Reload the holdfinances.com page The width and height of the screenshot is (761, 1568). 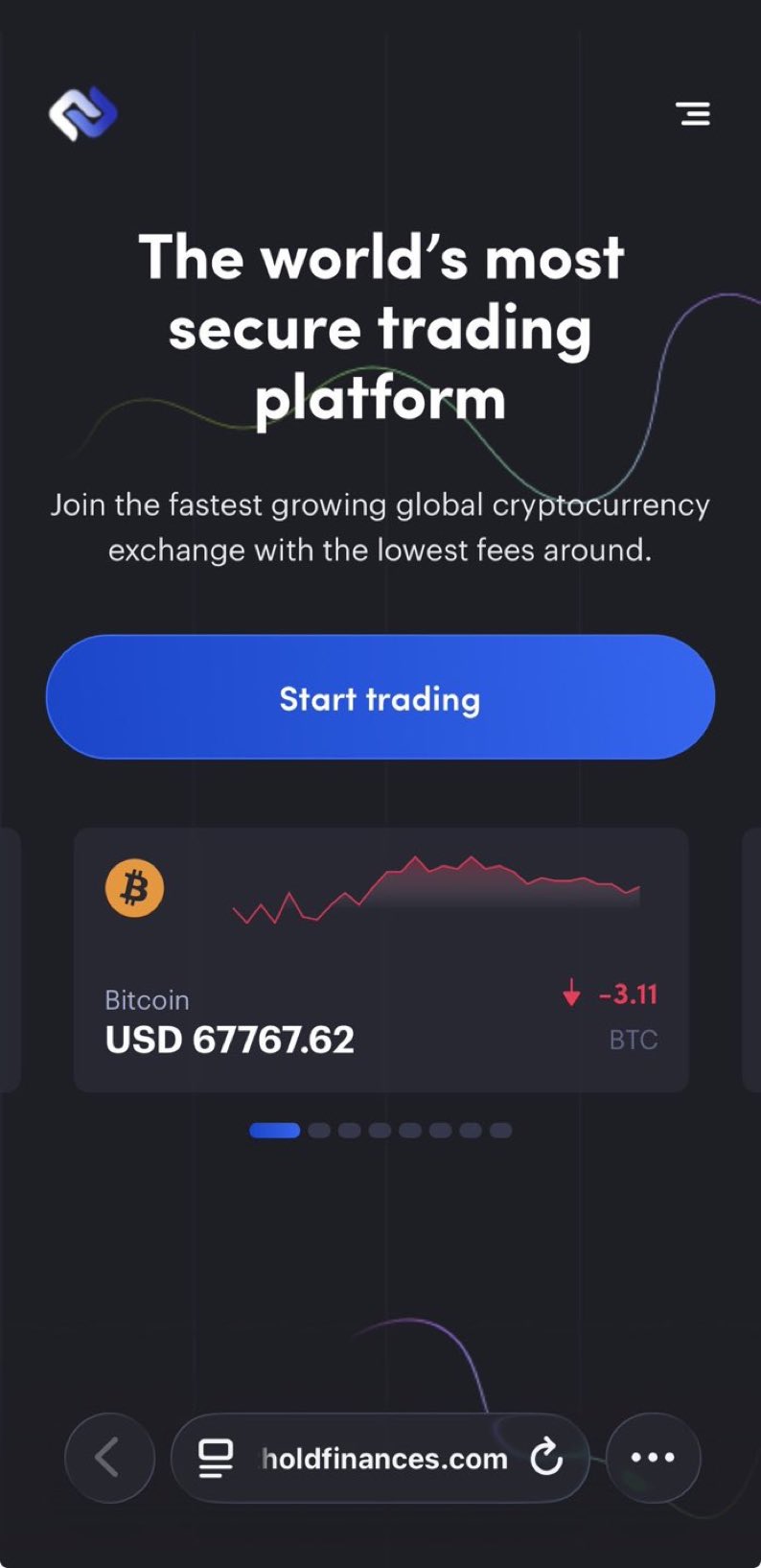click(x=547, y=1458)
